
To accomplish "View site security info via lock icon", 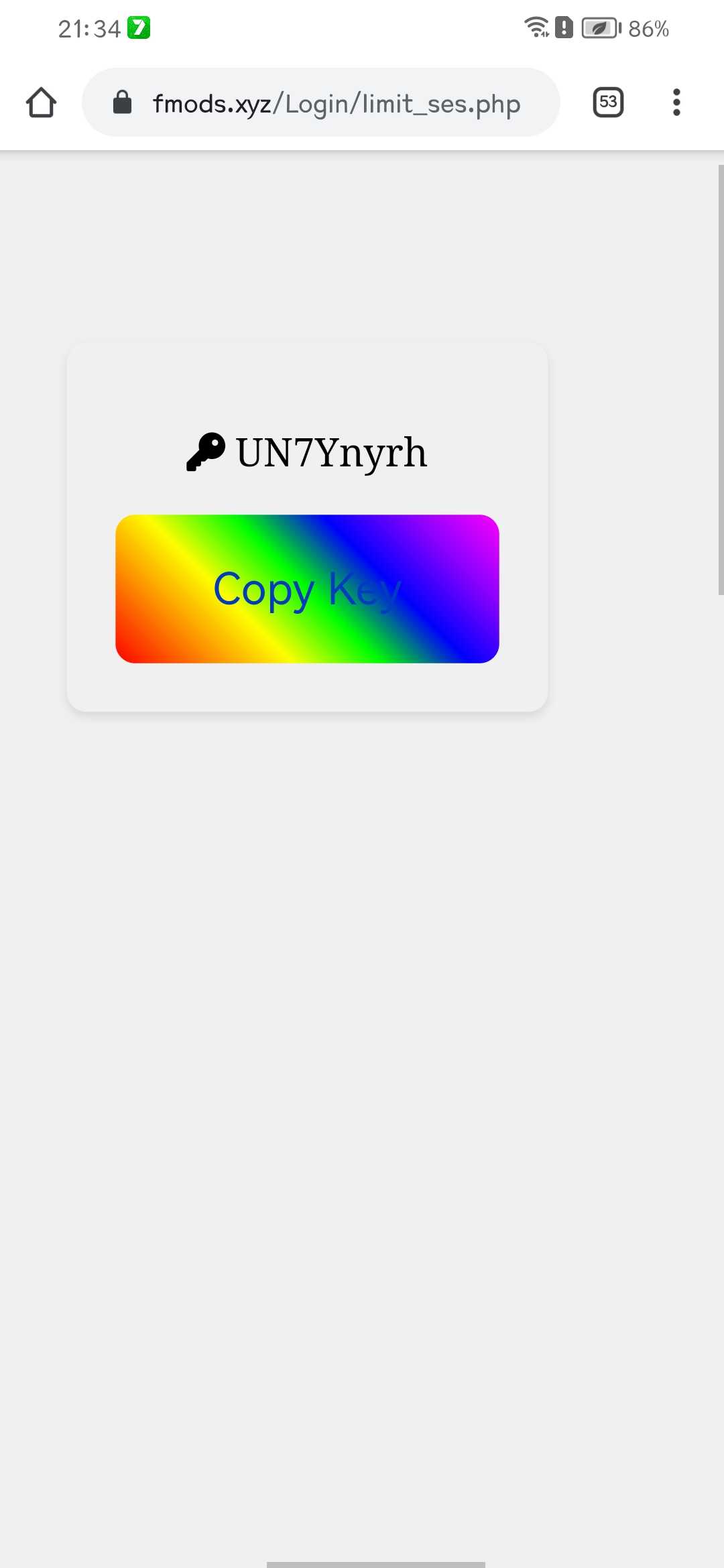I will pyautogui.click(x=122, y=103).
